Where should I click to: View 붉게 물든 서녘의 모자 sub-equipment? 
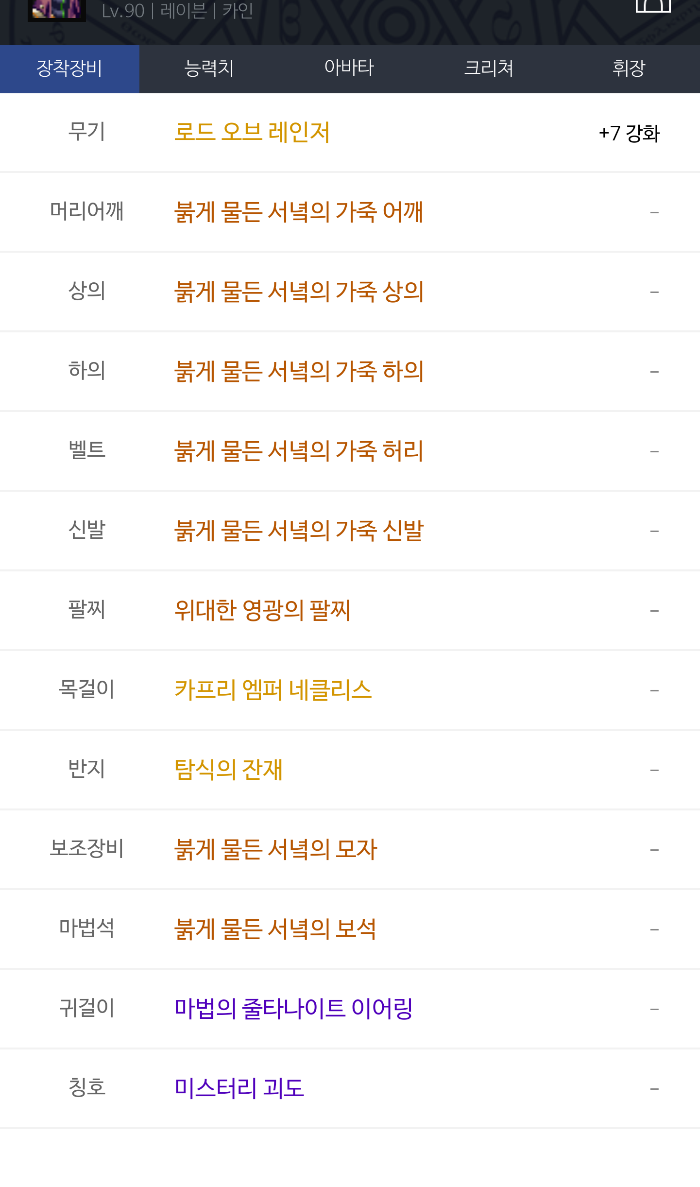click(x=276, y=849)
